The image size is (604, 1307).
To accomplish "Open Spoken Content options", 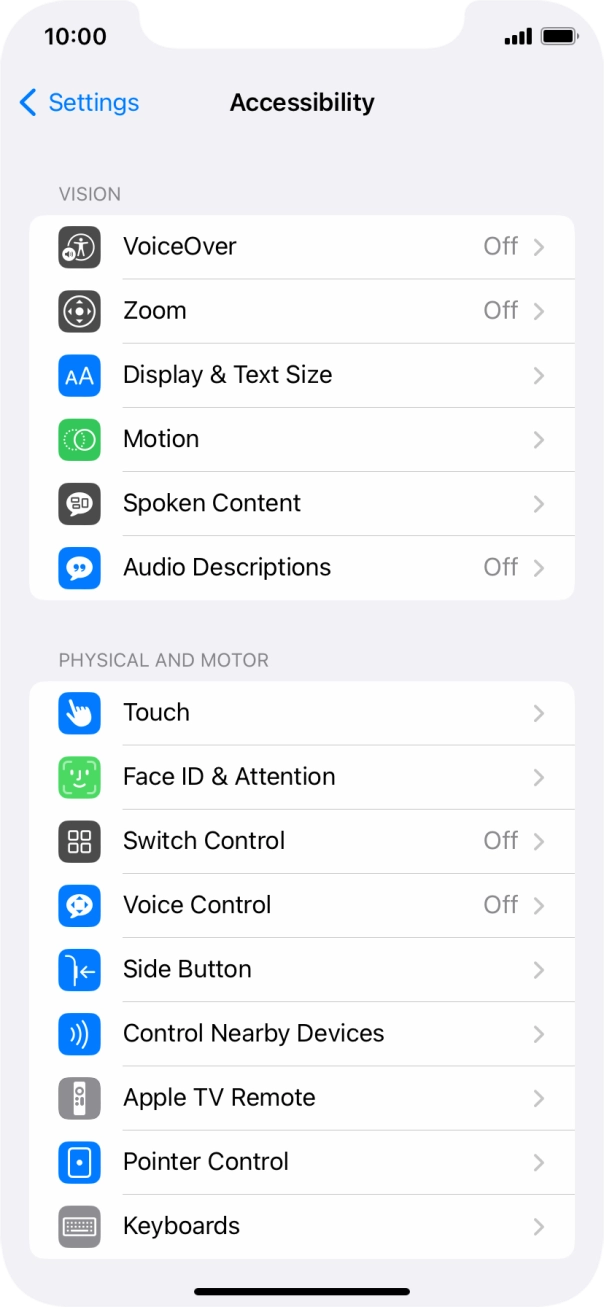I will tap(302, 503).
